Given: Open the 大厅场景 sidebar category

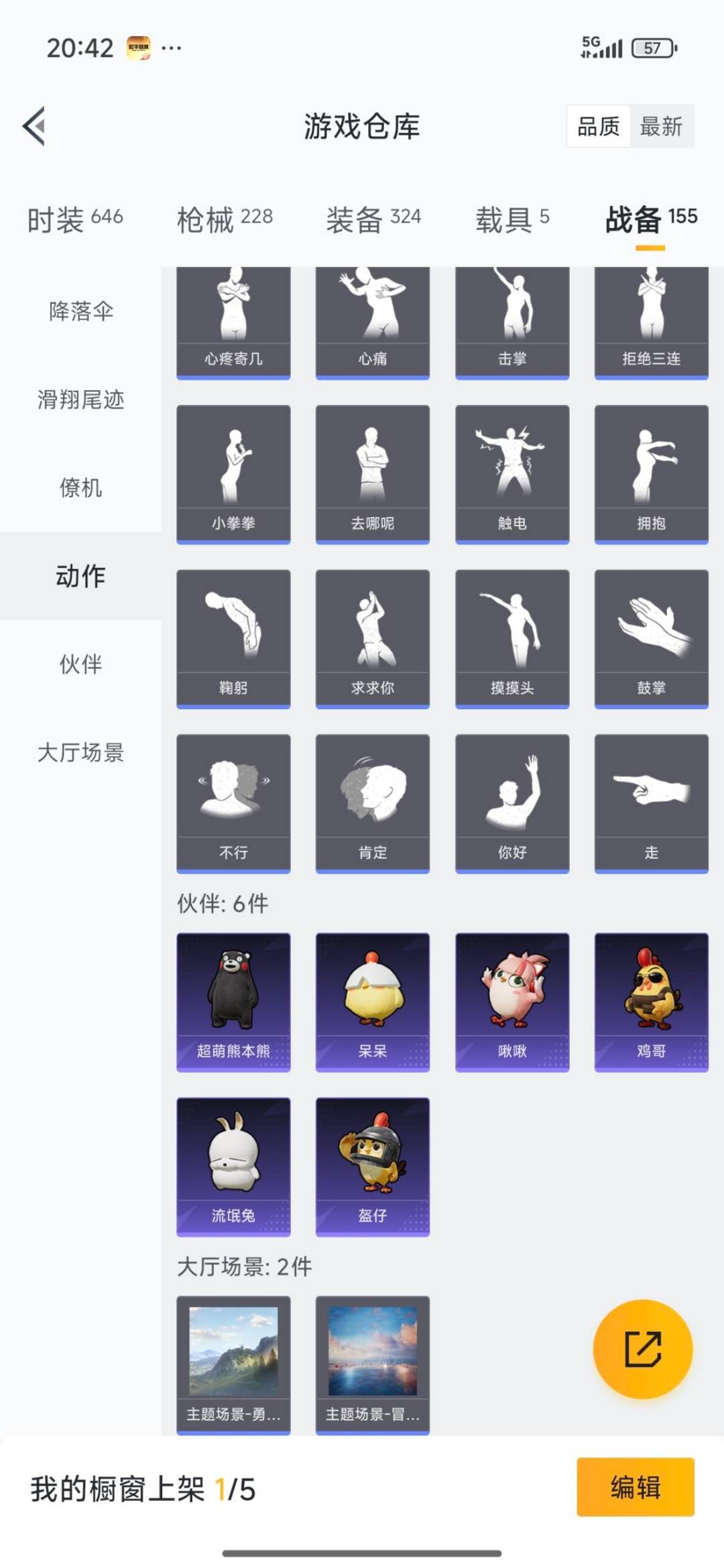Looking at the screenshot, I should [80, 754].
